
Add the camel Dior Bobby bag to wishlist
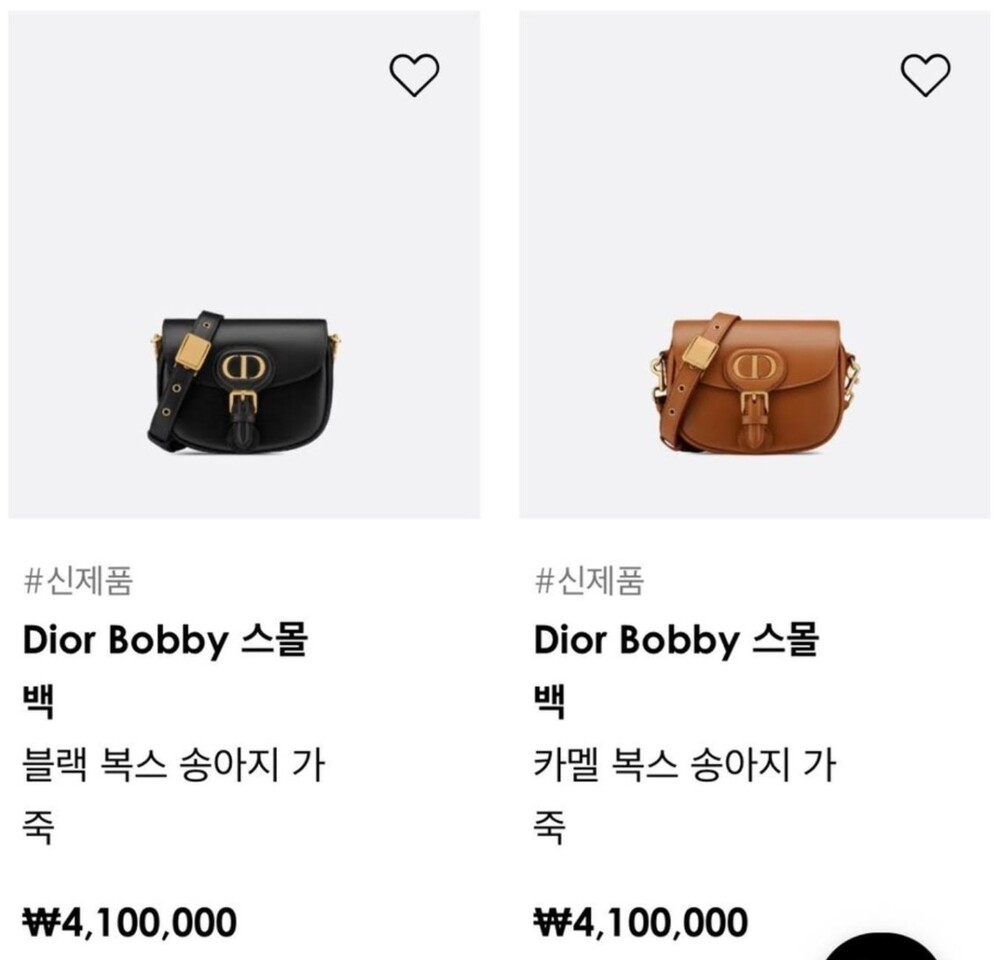pyautogui.click(x=925, y=75)
